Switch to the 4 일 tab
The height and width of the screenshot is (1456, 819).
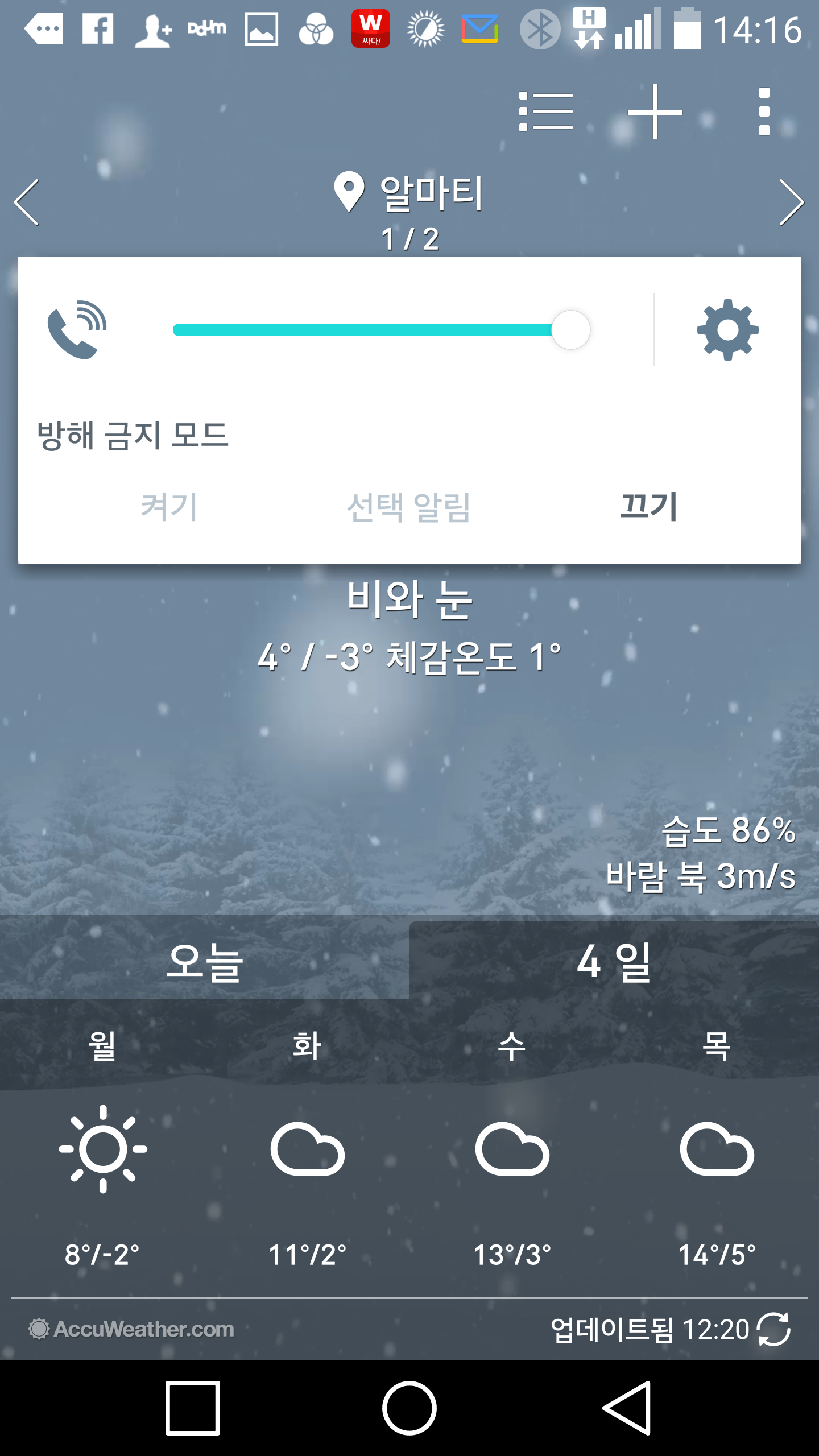pyautogui.click(x=614, y=961)
